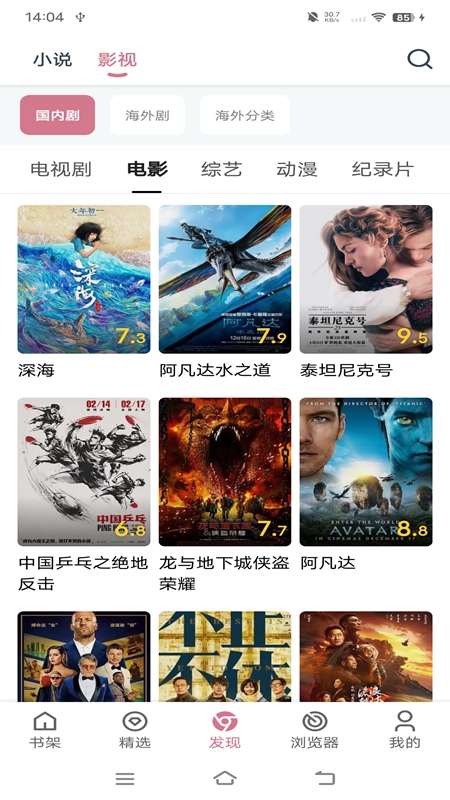Image resolution: width=450 pixels, height=800 pixels.
Task: Select the 国内剧 chip
Action: 57,115
